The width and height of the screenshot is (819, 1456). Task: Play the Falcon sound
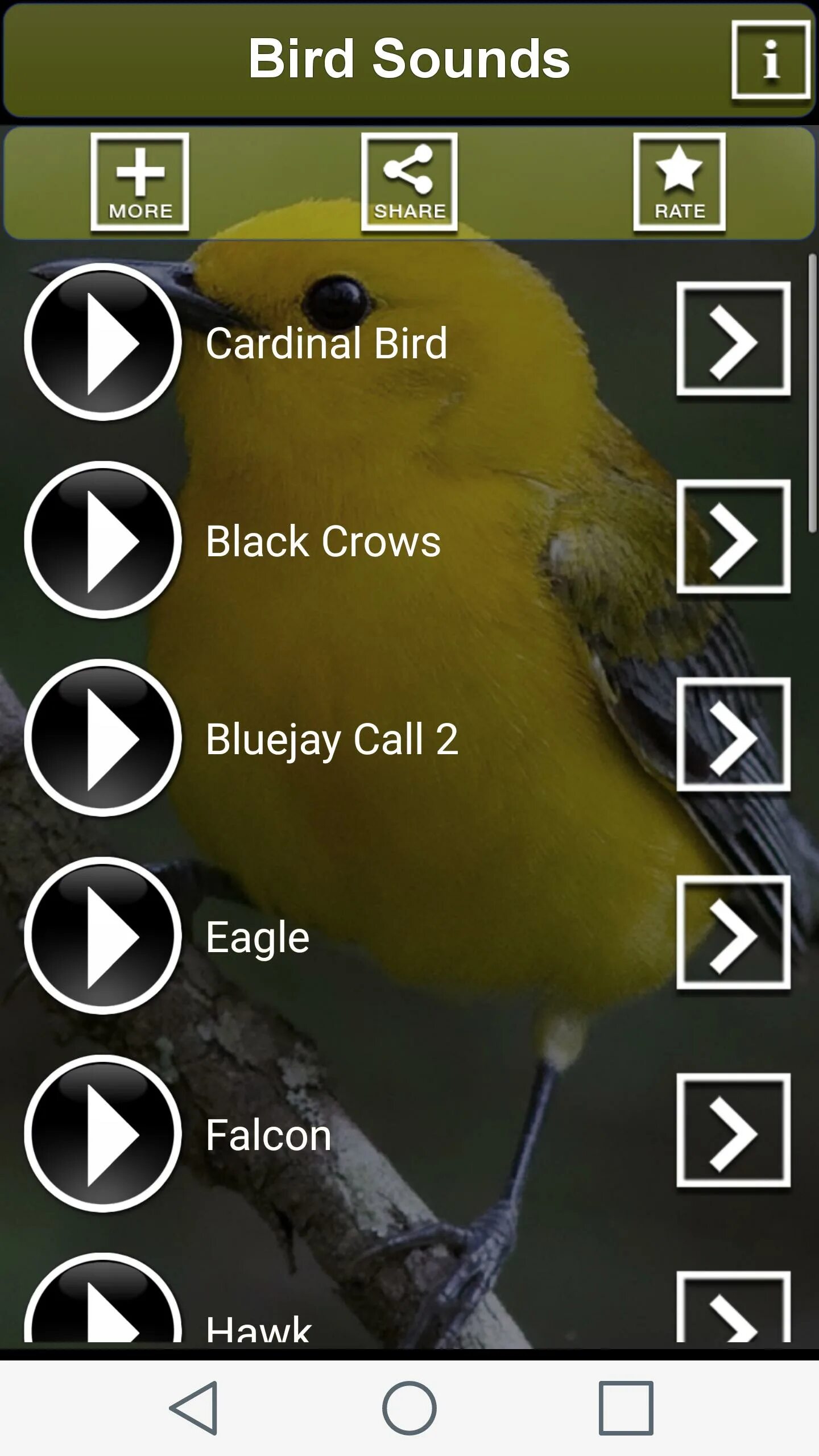point(103,1133)
